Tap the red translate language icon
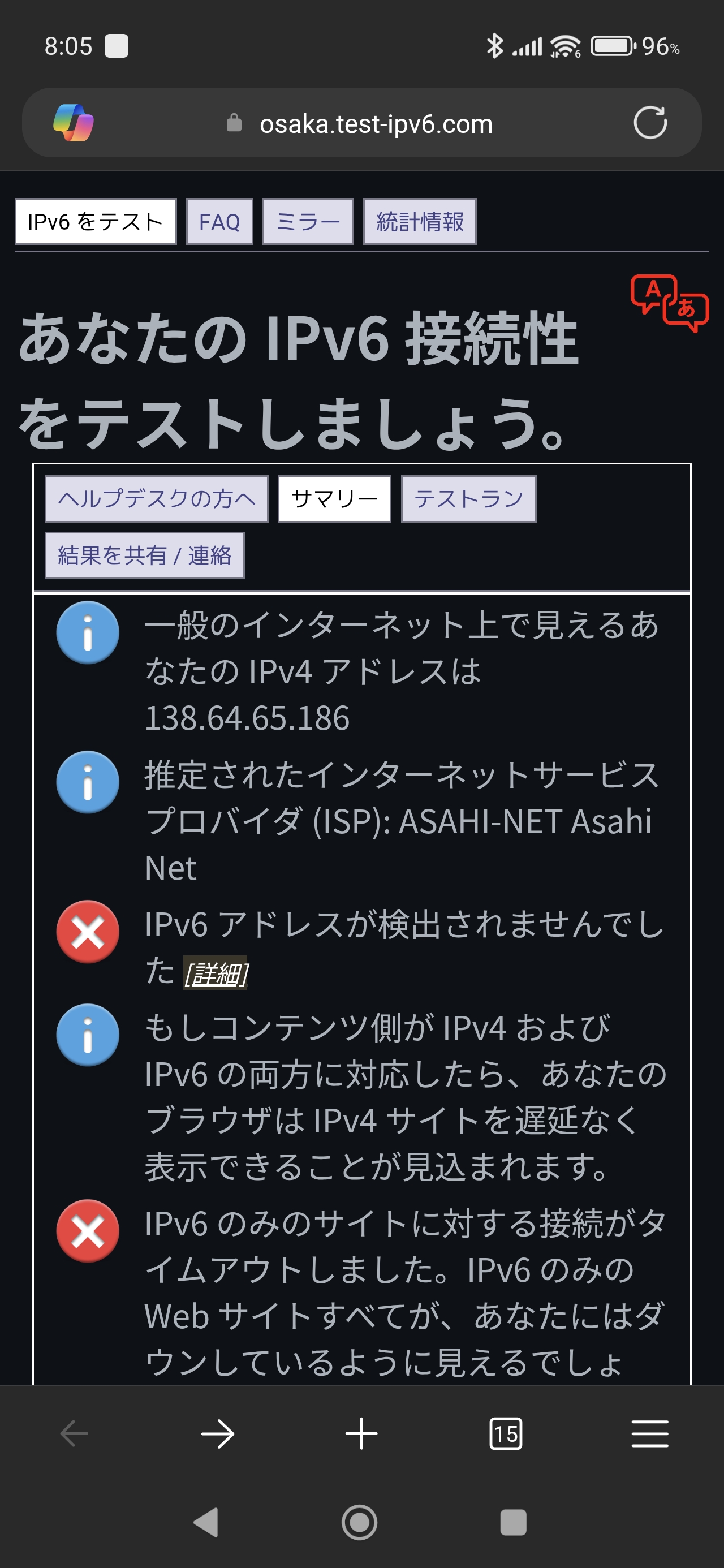 [669, 303]
